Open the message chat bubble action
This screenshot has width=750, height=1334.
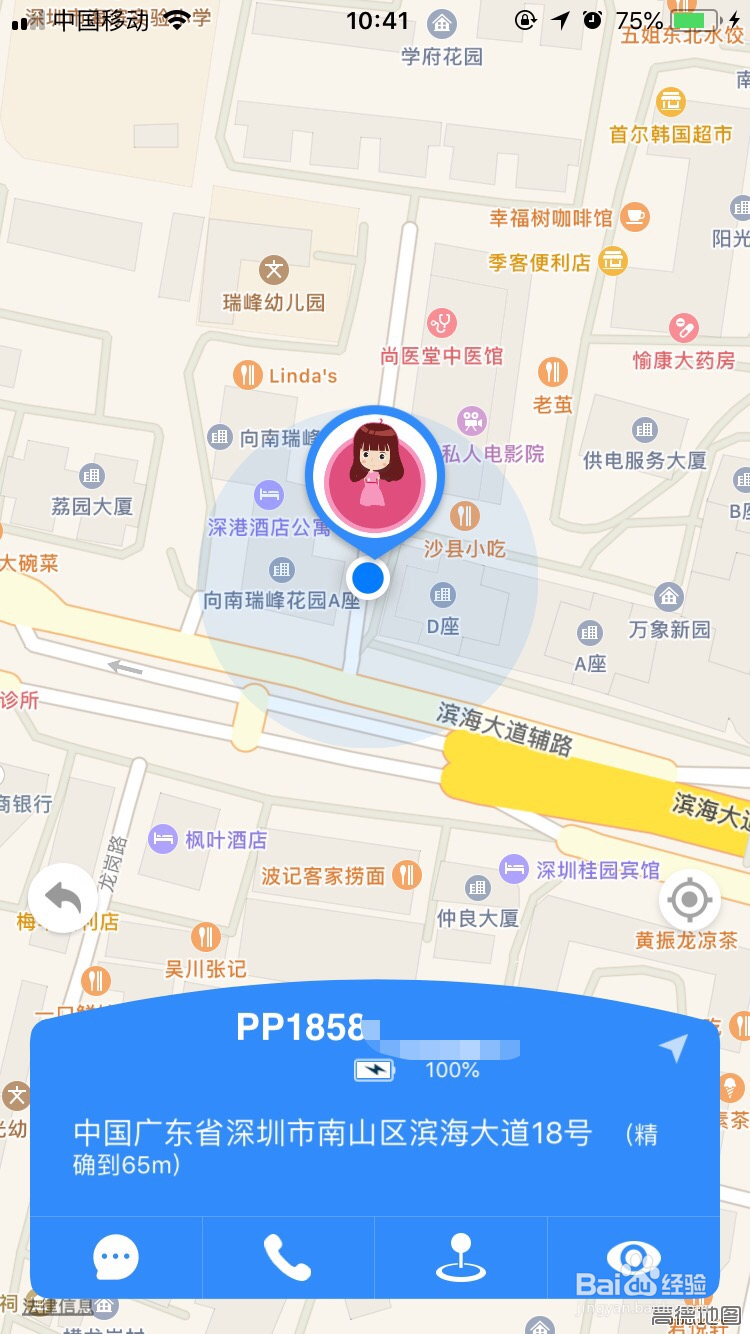(116, 1258)
